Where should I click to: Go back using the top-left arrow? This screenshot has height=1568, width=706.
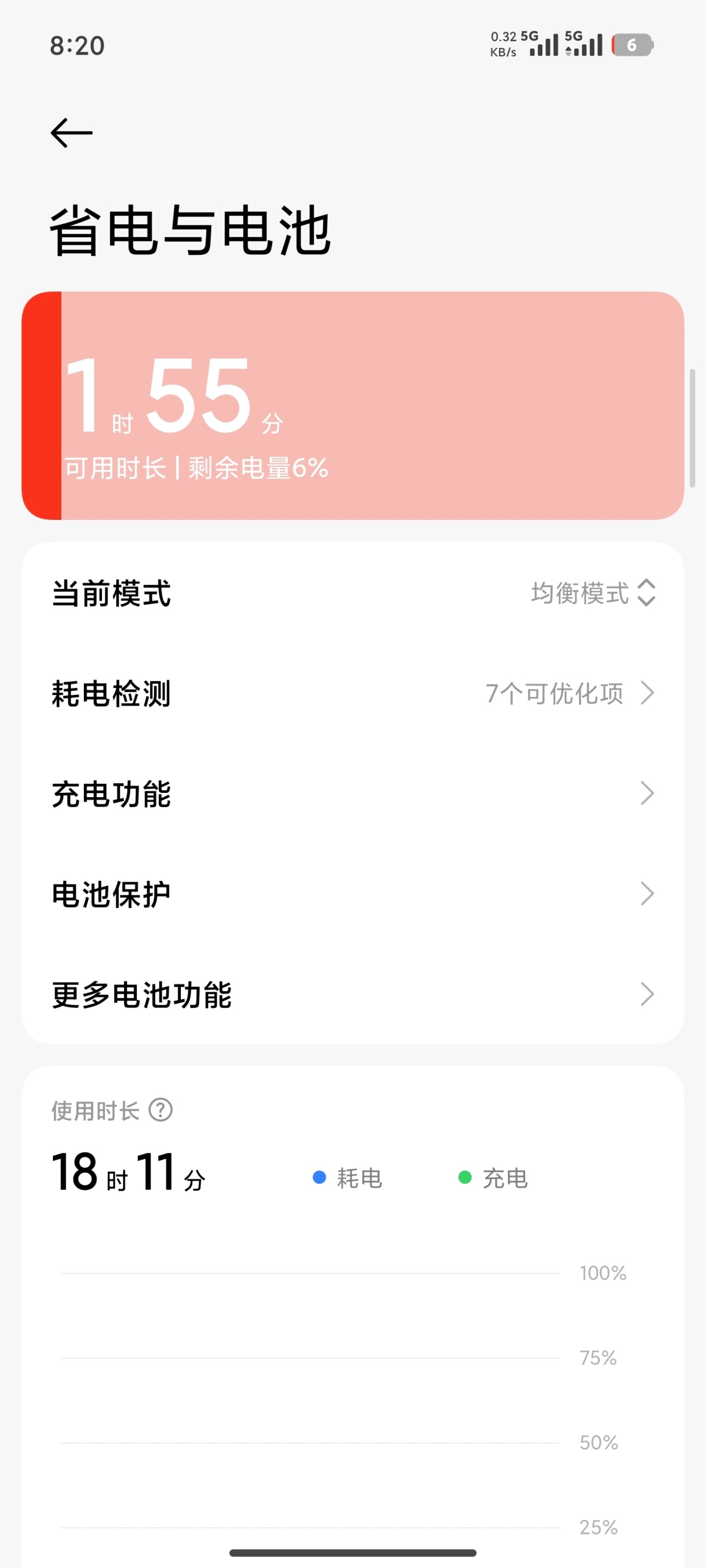pyautogui.click(x=71, y=133)
